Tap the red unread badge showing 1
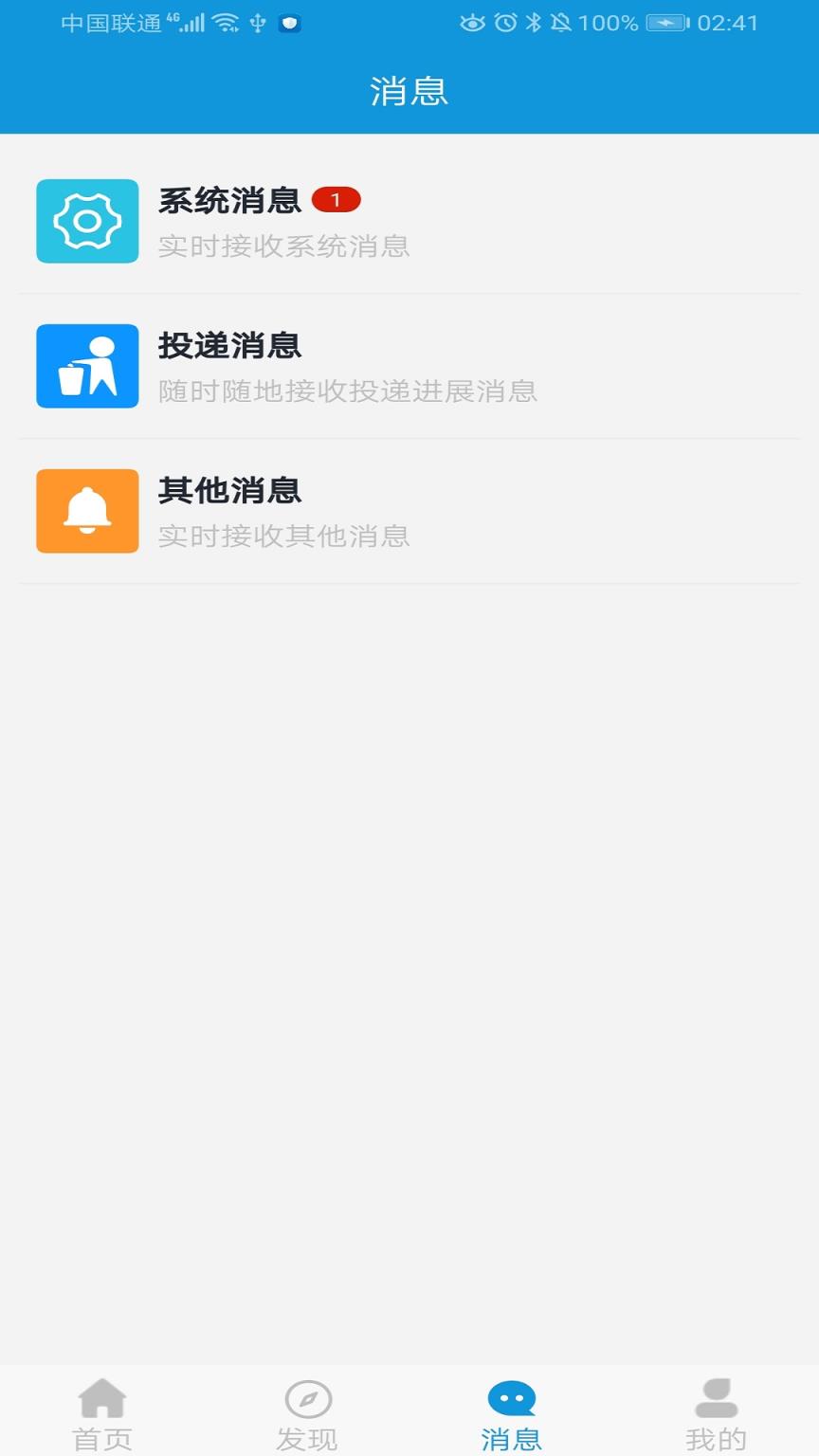Viewport: 819px width, 1456px height. click(x=337, y=199)
